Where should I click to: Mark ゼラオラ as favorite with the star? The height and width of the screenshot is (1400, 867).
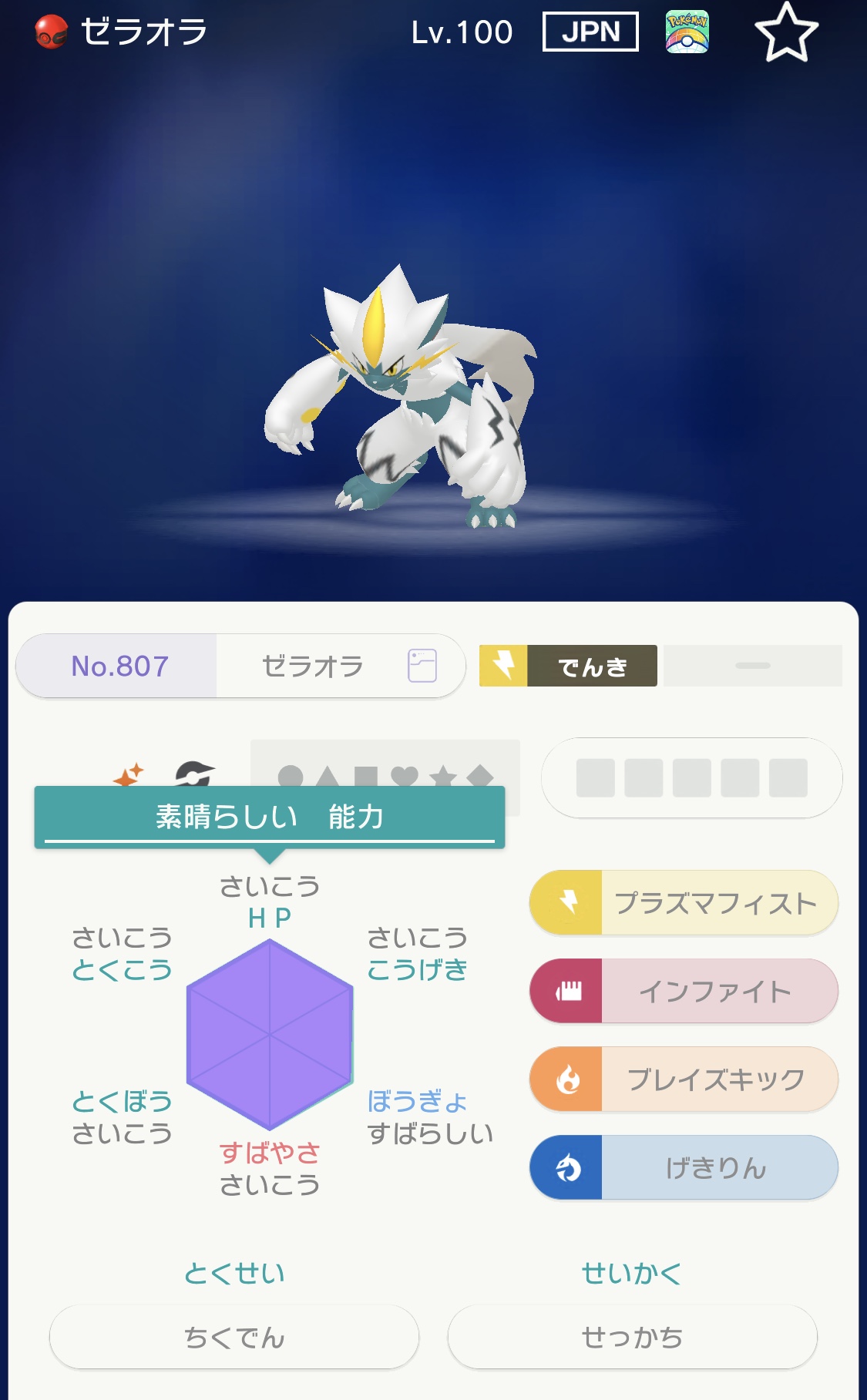pos(786,32)
